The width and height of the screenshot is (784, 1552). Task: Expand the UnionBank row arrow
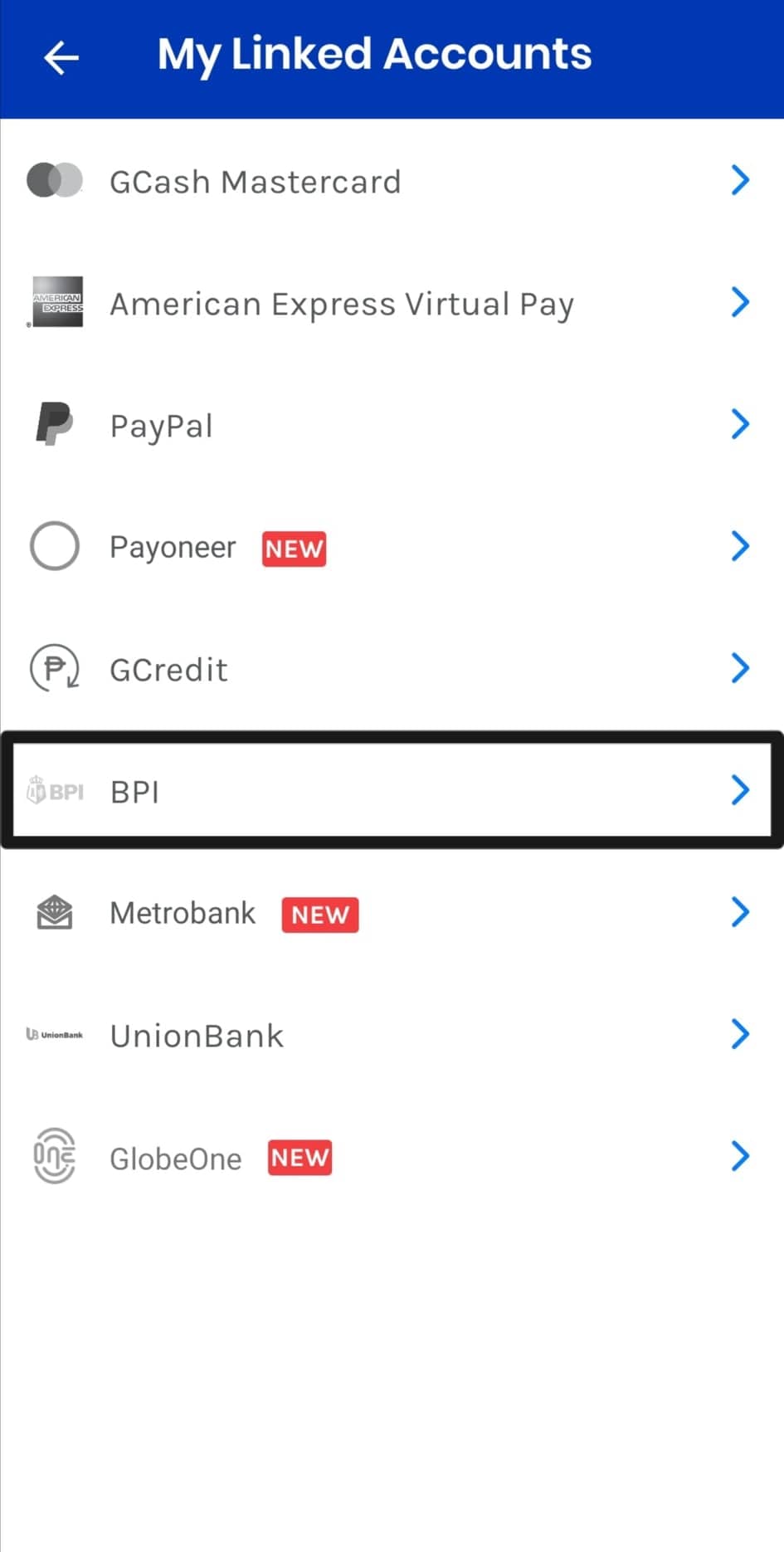click(739, 1034)
